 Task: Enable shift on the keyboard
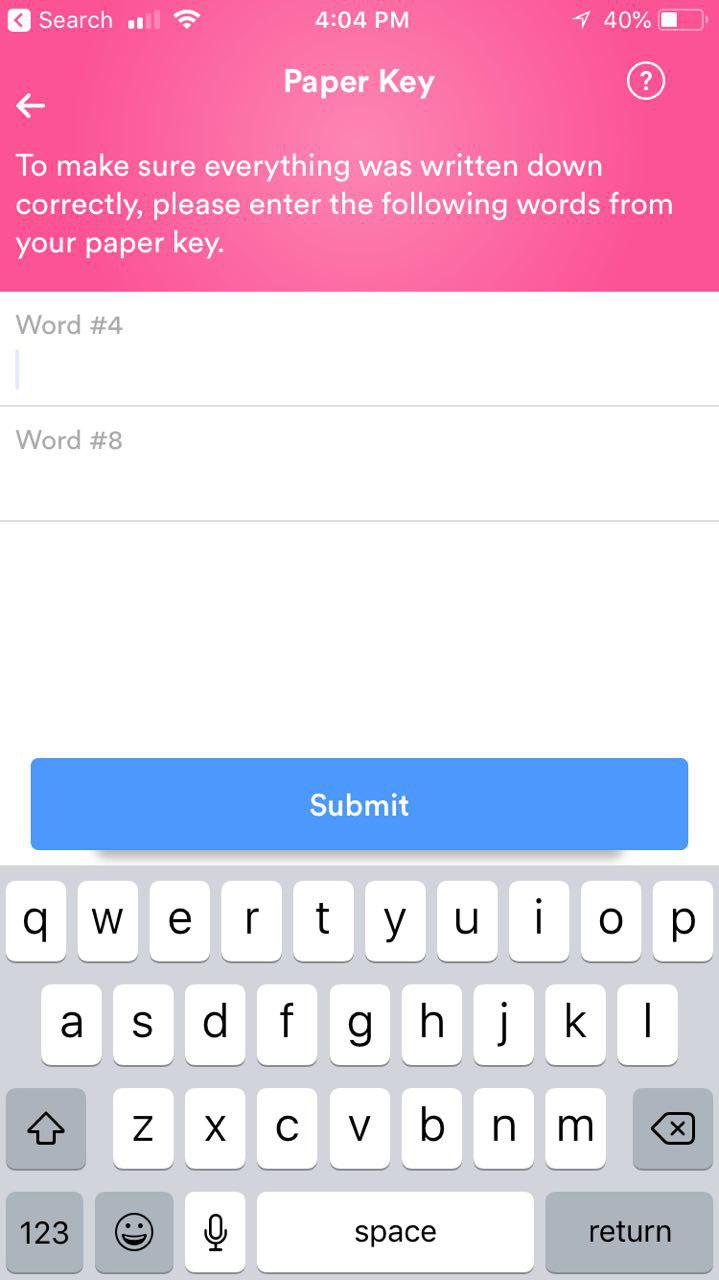(45, 1128)
